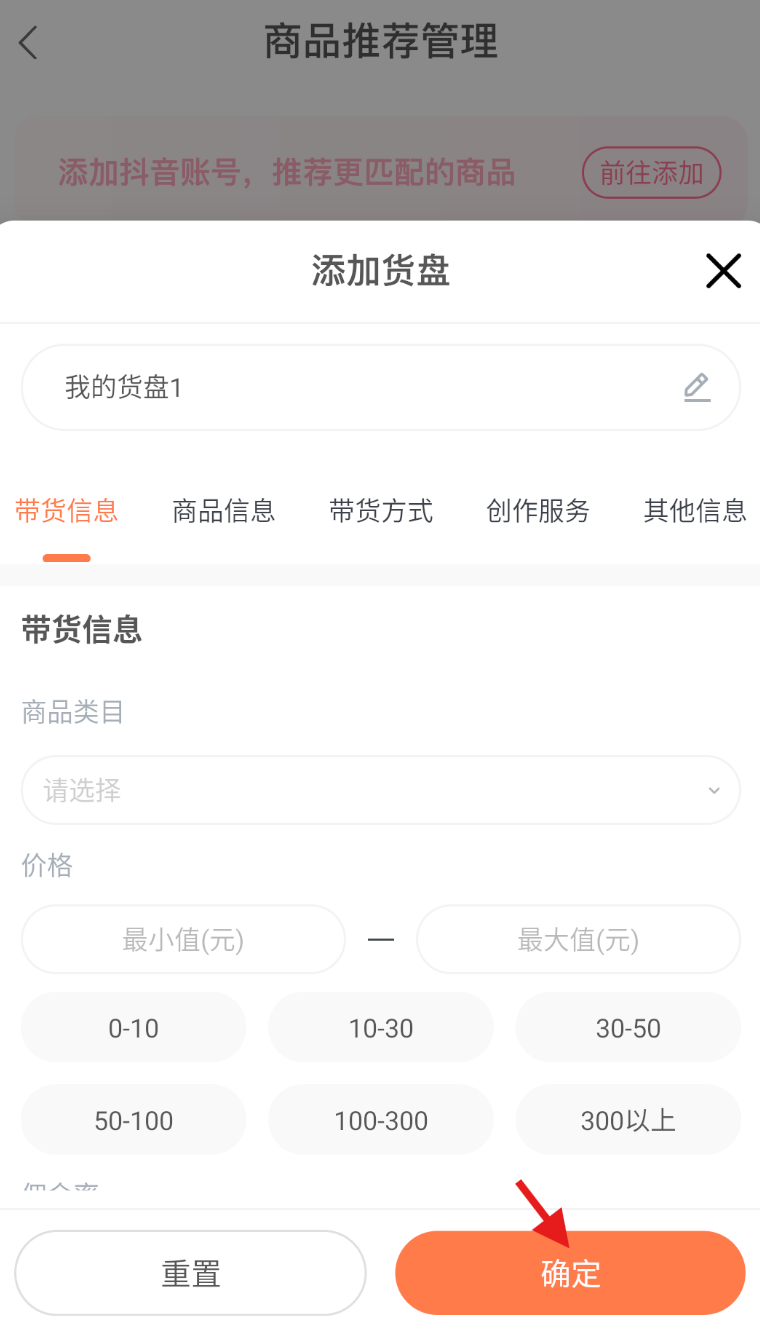This screenshot has height=1321, width=760.
Task: Select the 0-10 price range
Action: click(134, 1028)
